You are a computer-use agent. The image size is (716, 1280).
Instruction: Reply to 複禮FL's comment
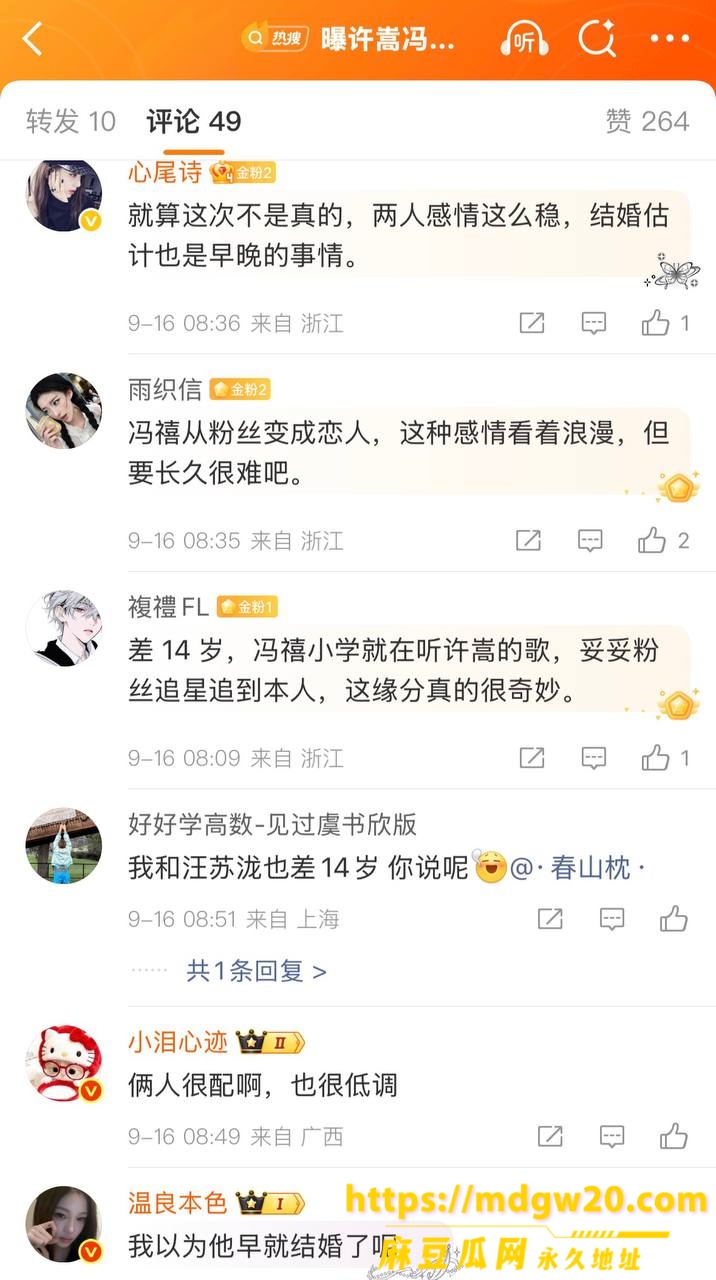[x=594, y=758]
